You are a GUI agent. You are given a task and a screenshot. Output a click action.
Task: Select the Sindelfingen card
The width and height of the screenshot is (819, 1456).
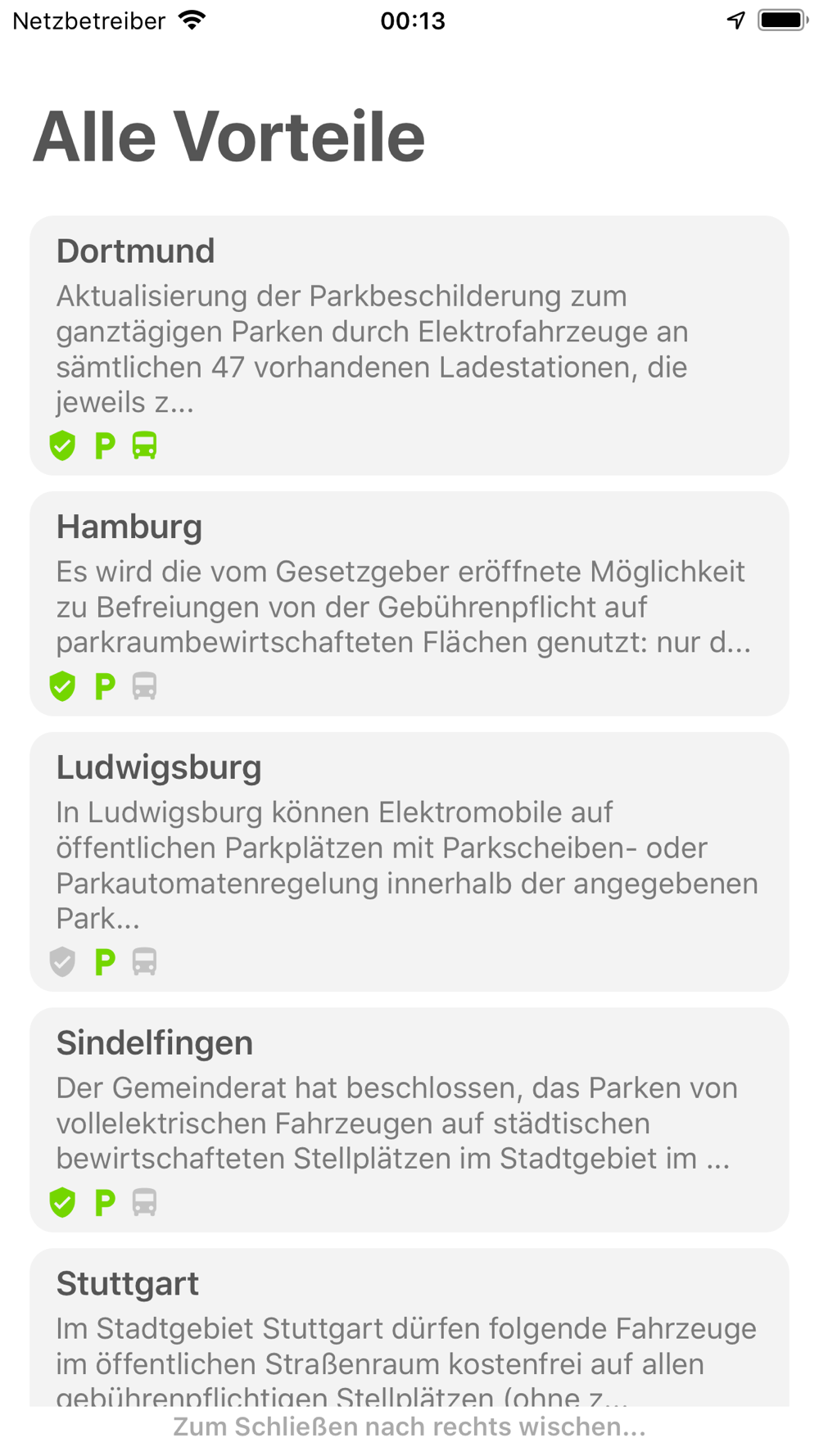(409, 1119)
